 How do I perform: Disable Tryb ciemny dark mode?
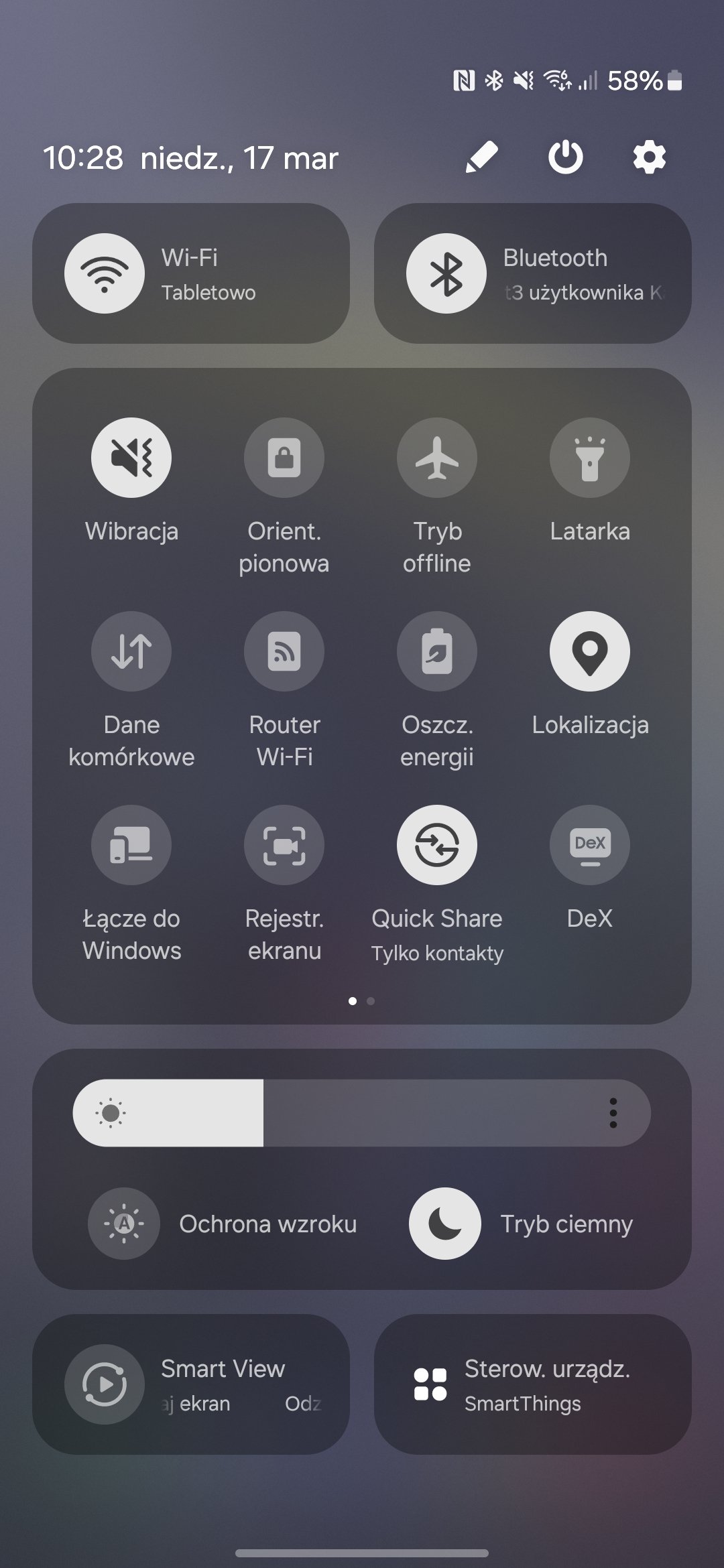[445, 1224]
